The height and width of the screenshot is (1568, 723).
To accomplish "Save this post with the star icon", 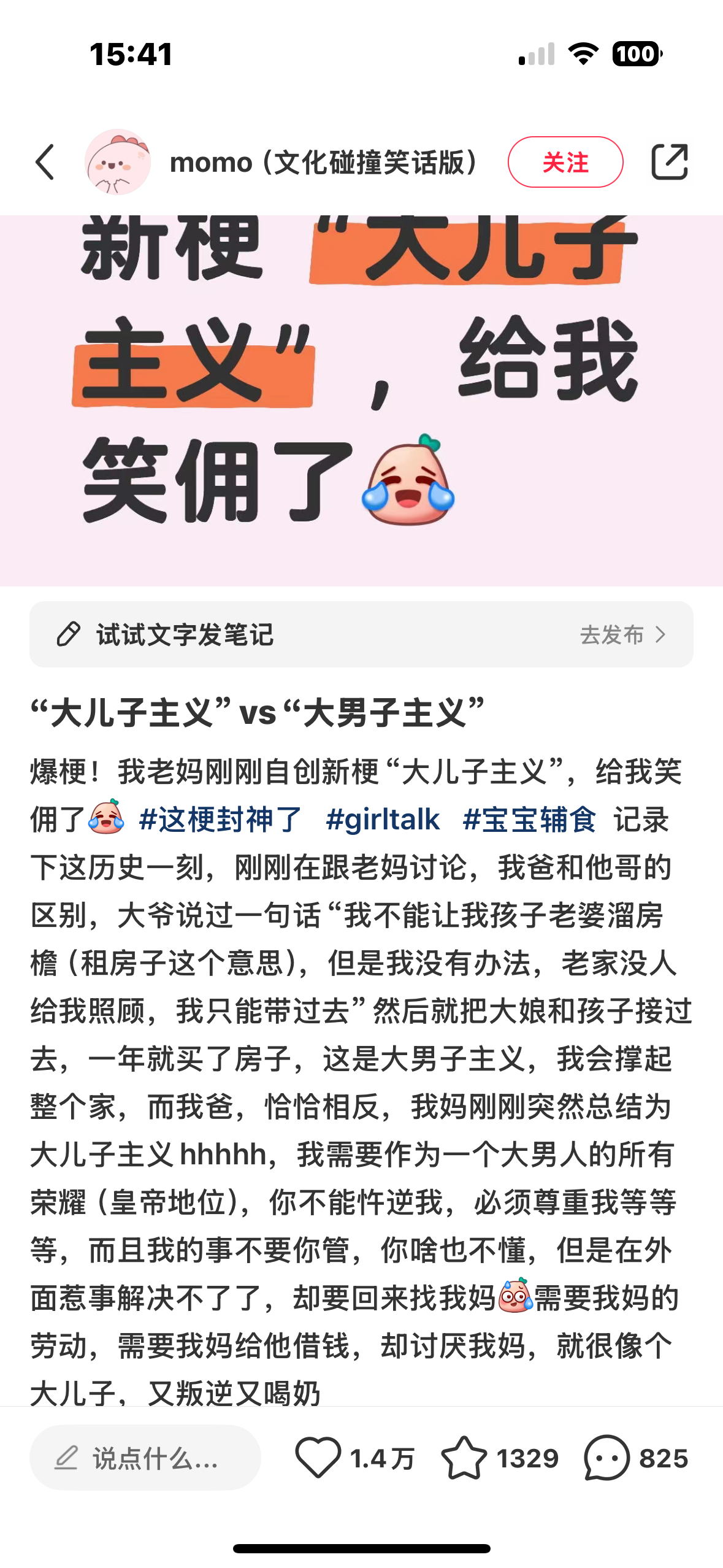I will tap(464, 1458).
